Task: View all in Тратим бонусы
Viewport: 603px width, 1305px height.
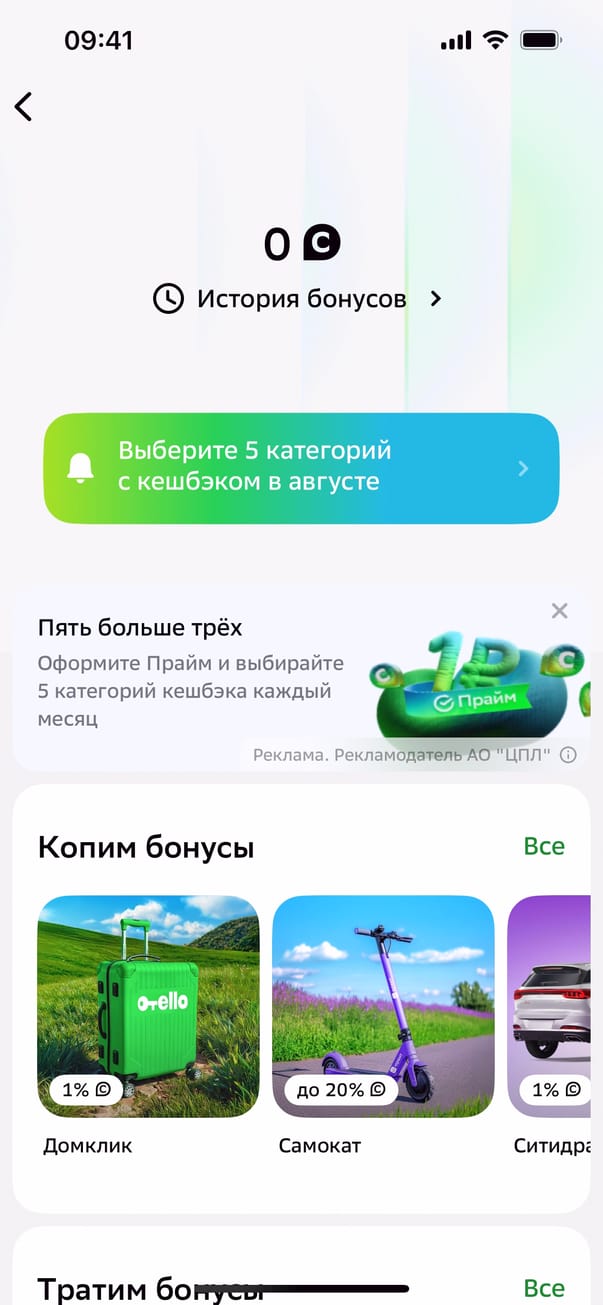Action: 544,1287
